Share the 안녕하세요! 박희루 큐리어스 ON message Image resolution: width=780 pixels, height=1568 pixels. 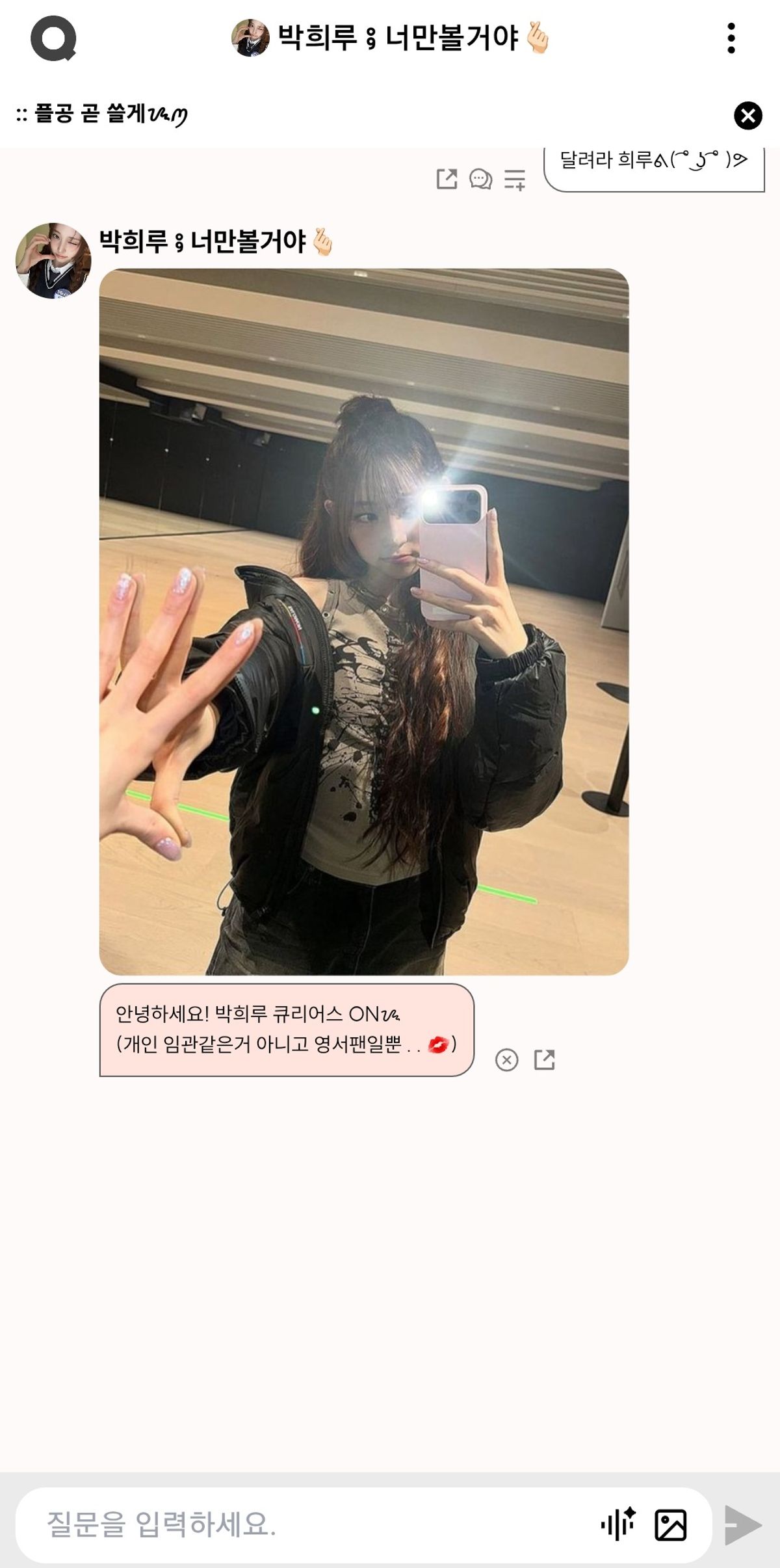(x=544, y=1060)
